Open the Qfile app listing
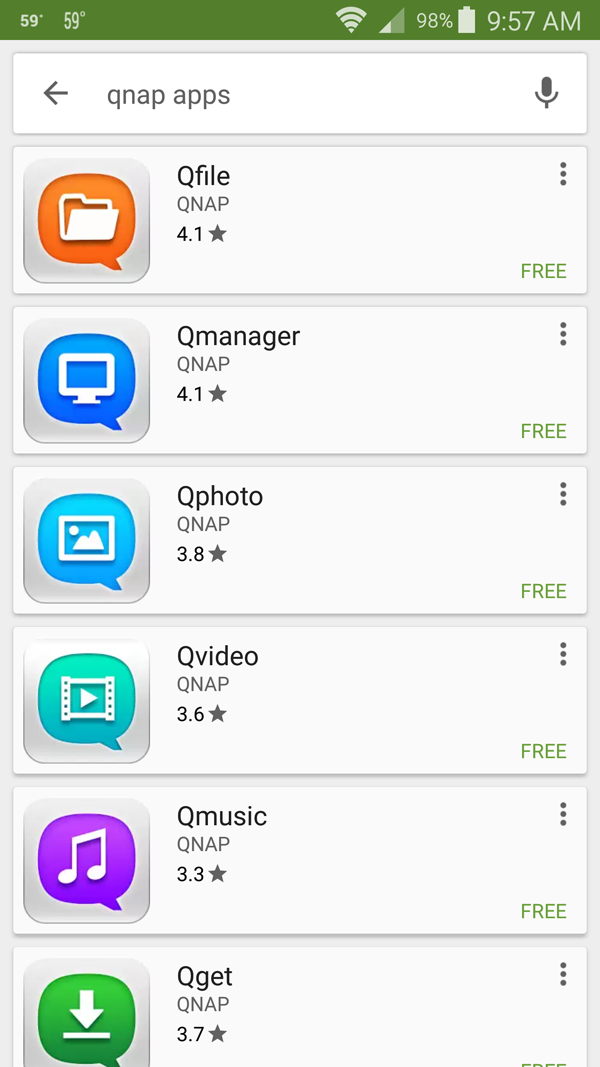The height and width of the screenshot is (1067, 600). 300,220
